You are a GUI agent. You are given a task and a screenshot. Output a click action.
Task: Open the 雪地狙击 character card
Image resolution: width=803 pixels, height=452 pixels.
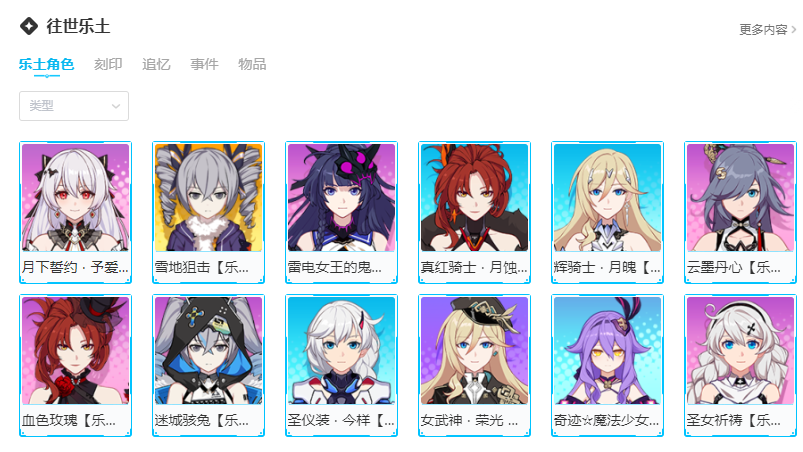(x=208, y=210)
